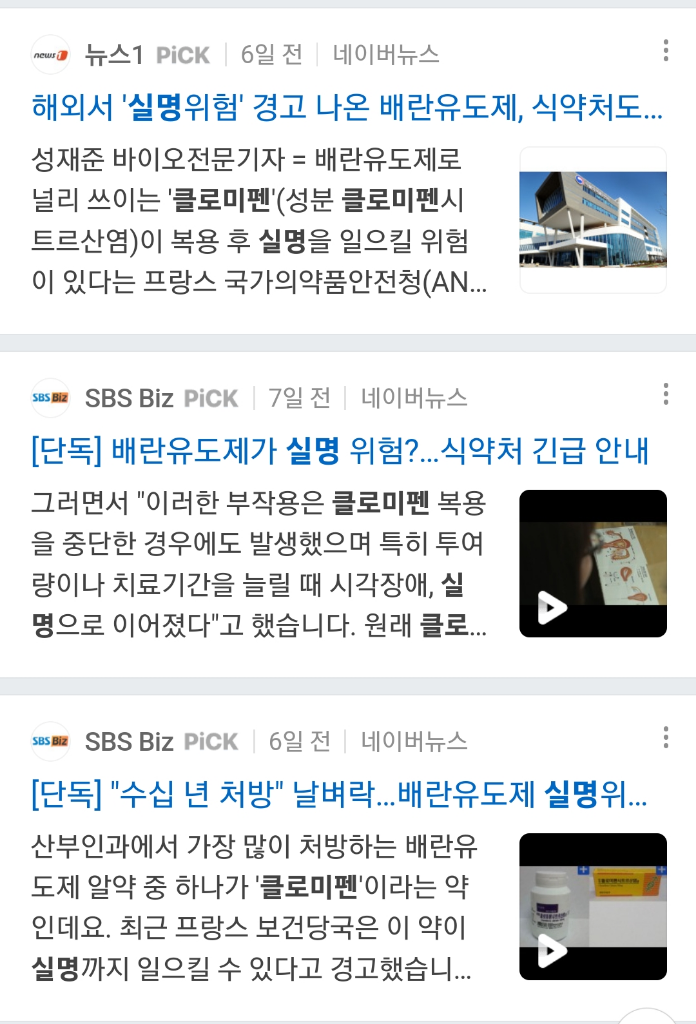The width and height of the screenshot is (696, 1024).
Task: Open headline '해외서 실명위험 경고 나온 배란유도제'
Action: click(347, 106)
